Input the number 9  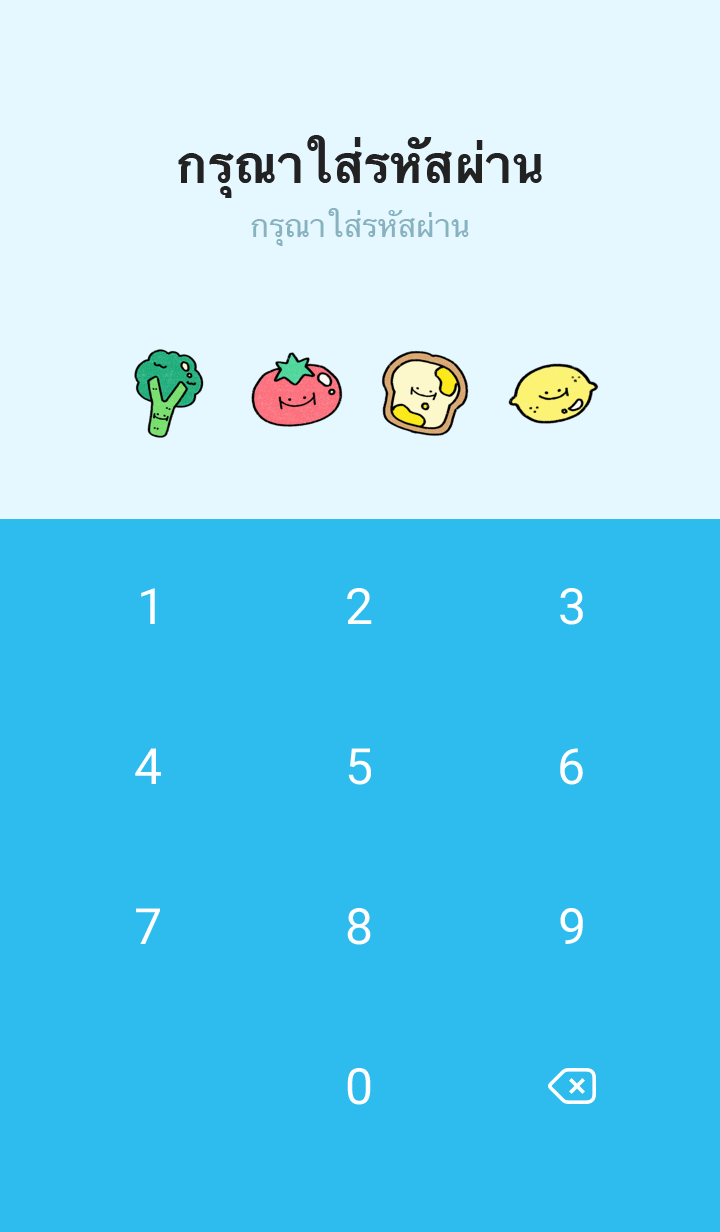click(571, 927)
